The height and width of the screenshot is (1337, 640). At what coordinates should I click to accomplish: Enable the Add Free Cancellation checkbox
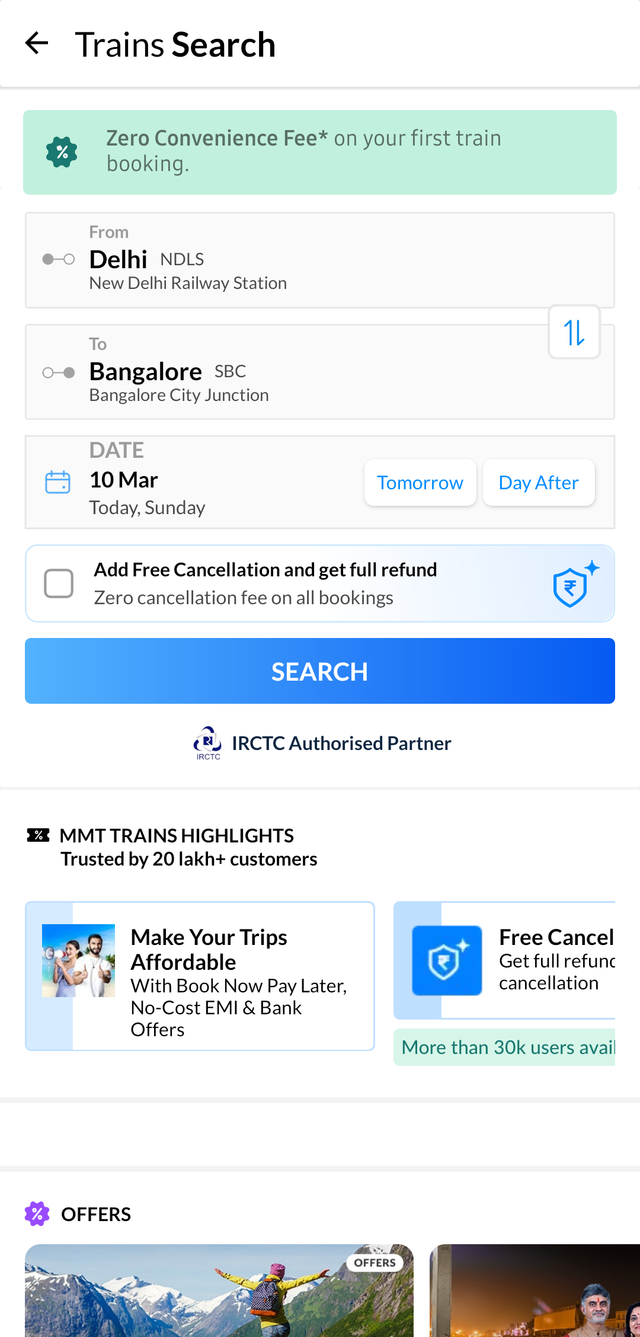(59, 583)
